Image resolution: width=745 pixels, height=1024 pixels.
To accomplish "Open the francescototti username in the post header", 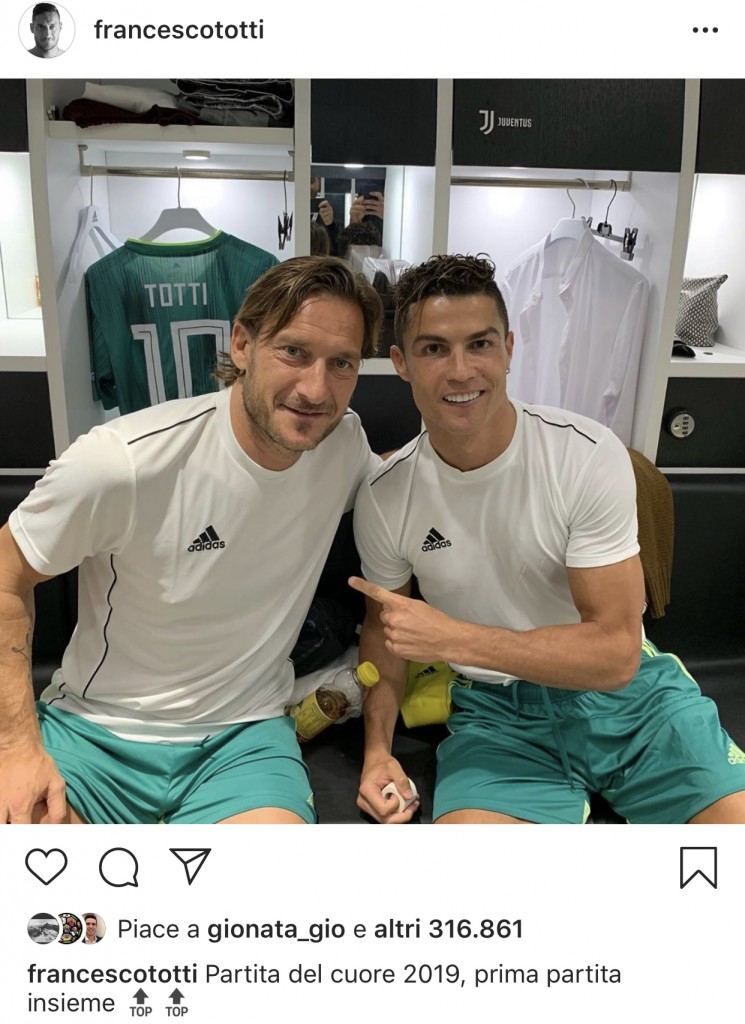I will point(179,30).
